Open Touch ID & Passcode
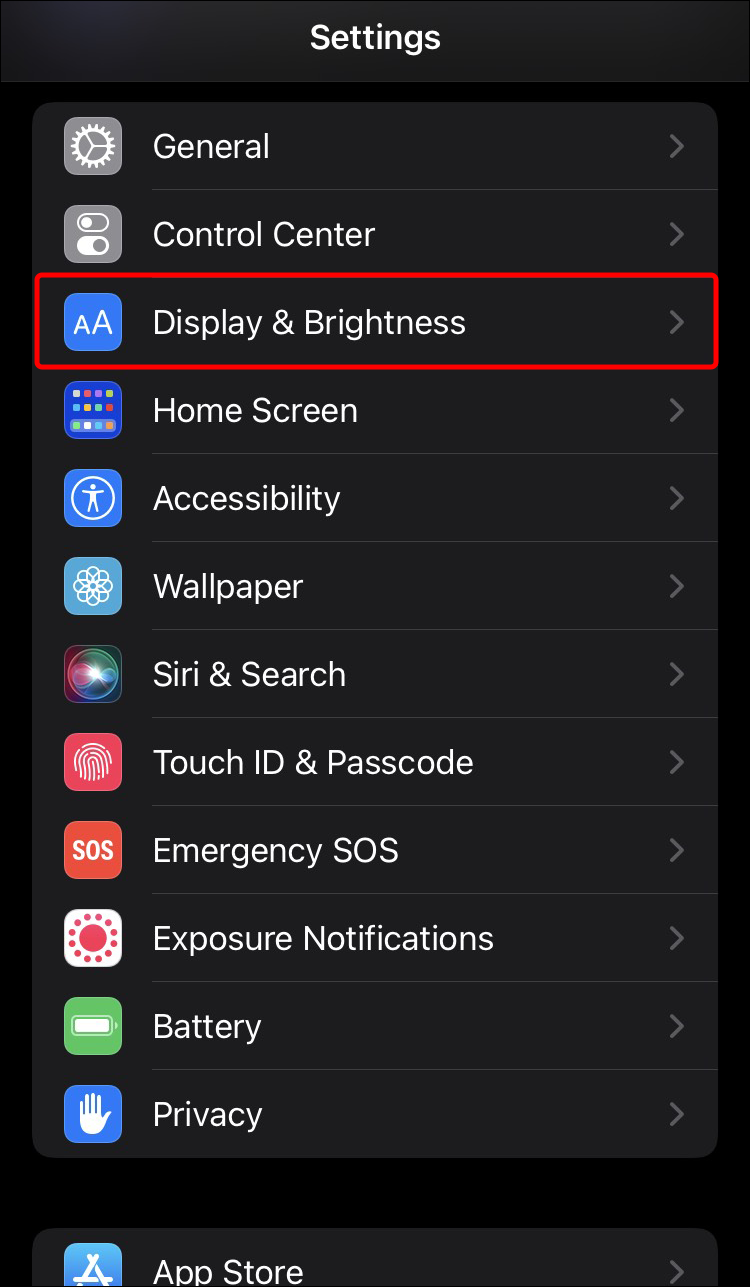Screen dimensions: 750x1287 tap(375, 763)
